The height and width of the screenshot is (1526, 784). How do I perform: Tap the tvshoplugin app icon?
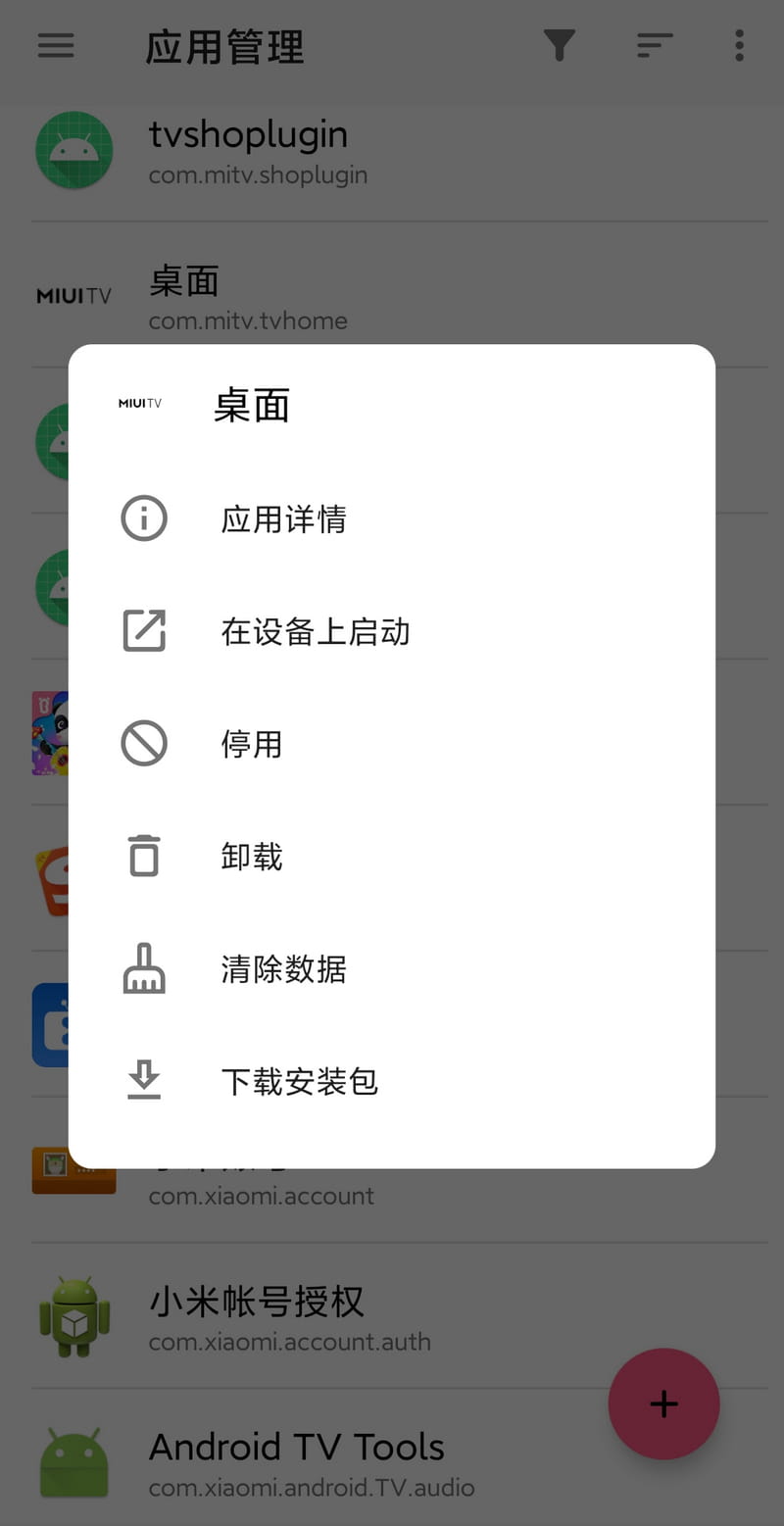(74, 150)
